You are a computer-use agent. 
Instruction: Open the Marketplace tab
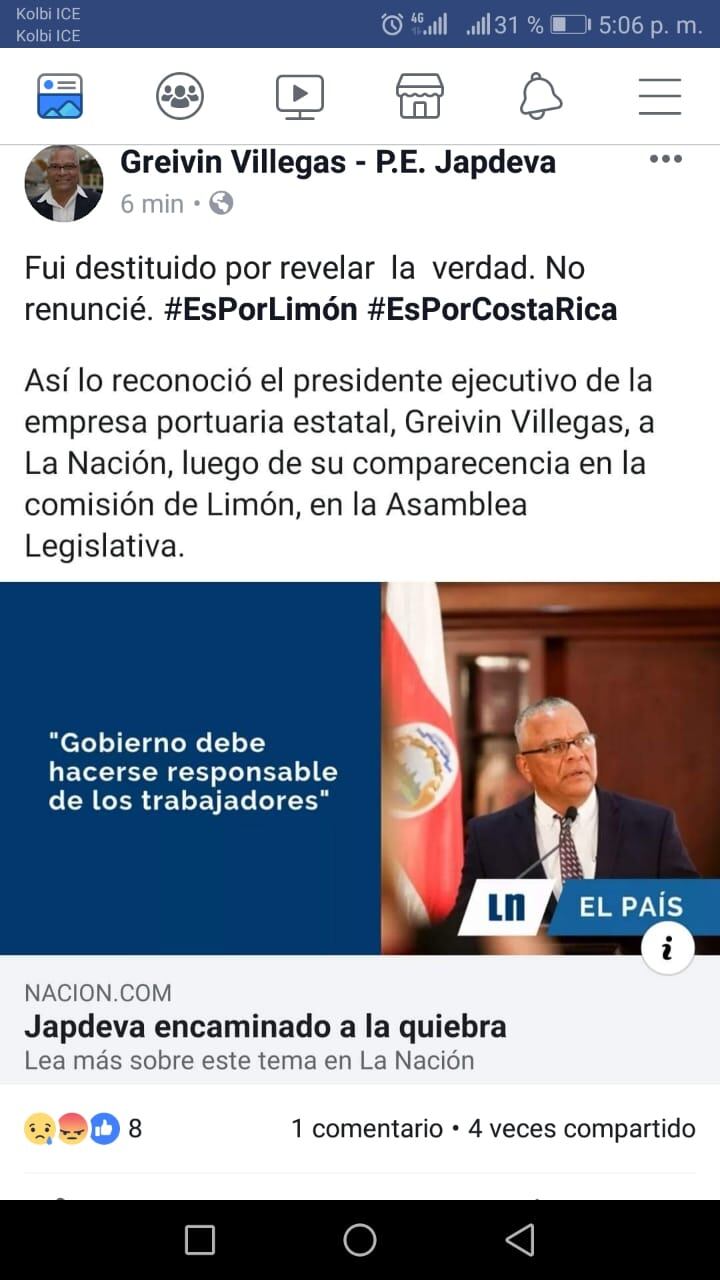(x=420, y=97)
